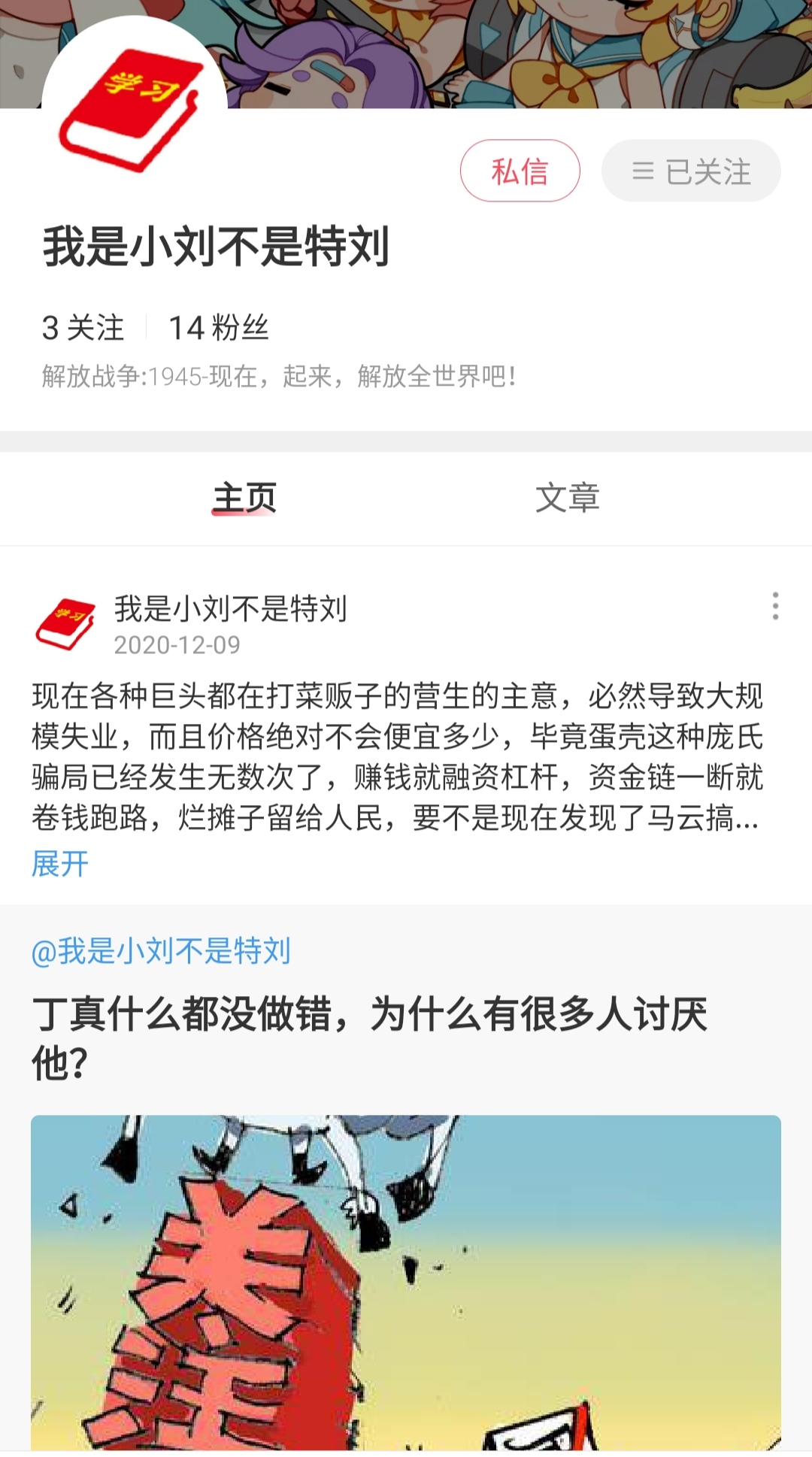Tap the 已关注 following button
812x1457 pixels.
coord(691,171)
